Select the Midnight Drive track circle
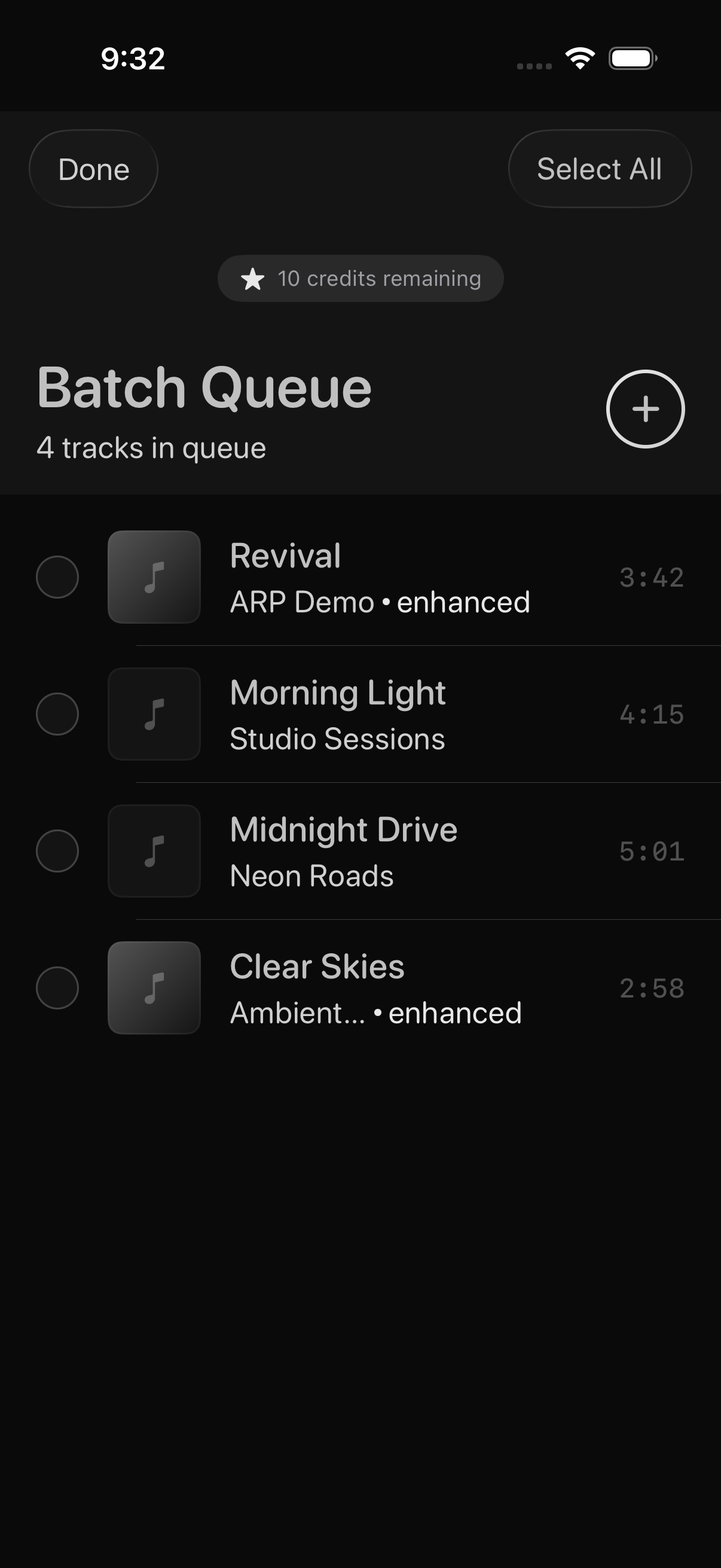 click(x=58, y=852)
